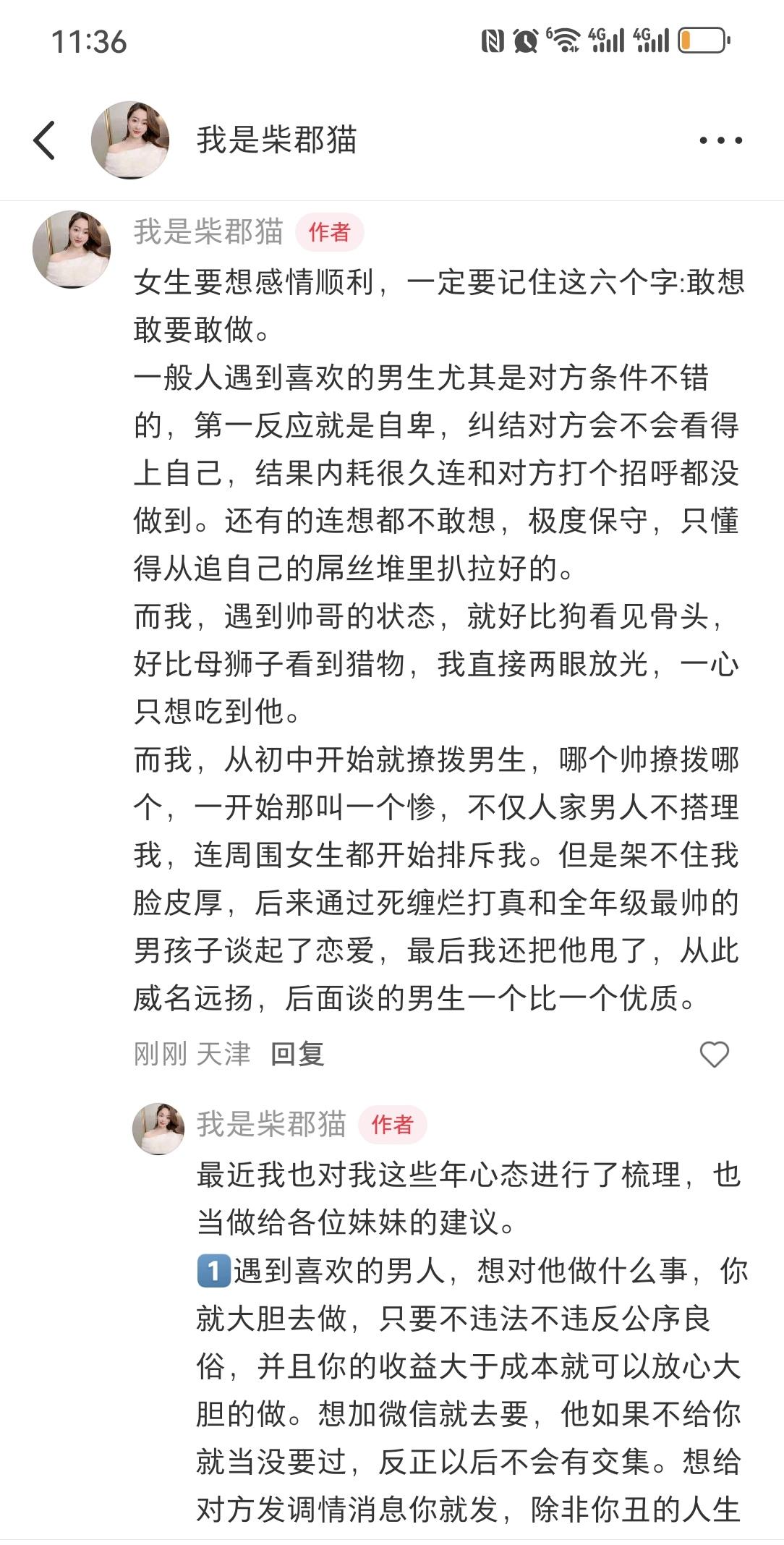Image resolution: width=784 pixels, height=1545 pixels.
Task: Open the header profile avatar
Action: [x=130, y=139]
